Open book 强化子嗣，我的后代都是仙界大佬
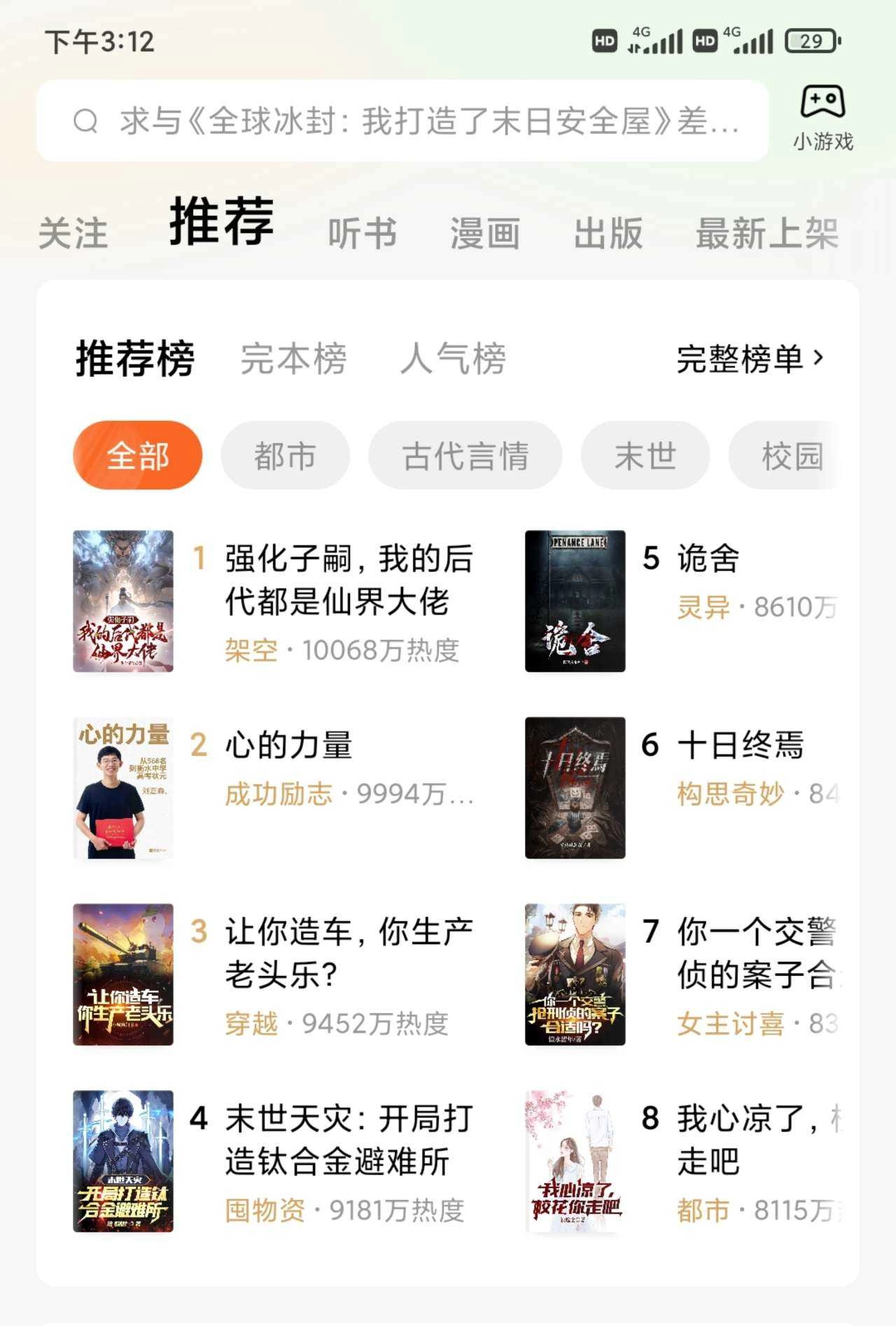The height and width of the screenshot is (1326, 896). [x=348, y=580]
